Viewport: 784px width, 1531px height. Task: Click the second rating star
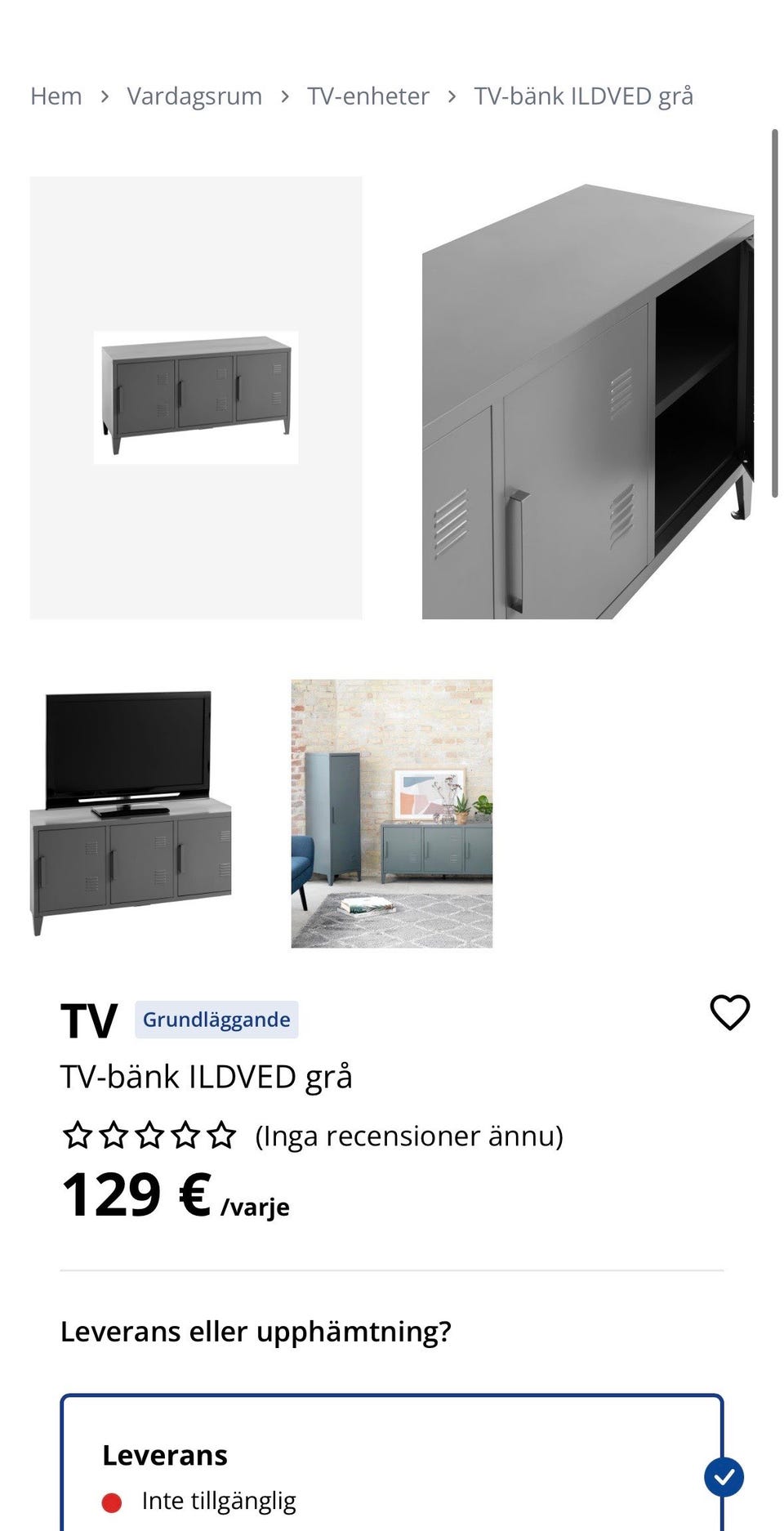[112, 1135]
